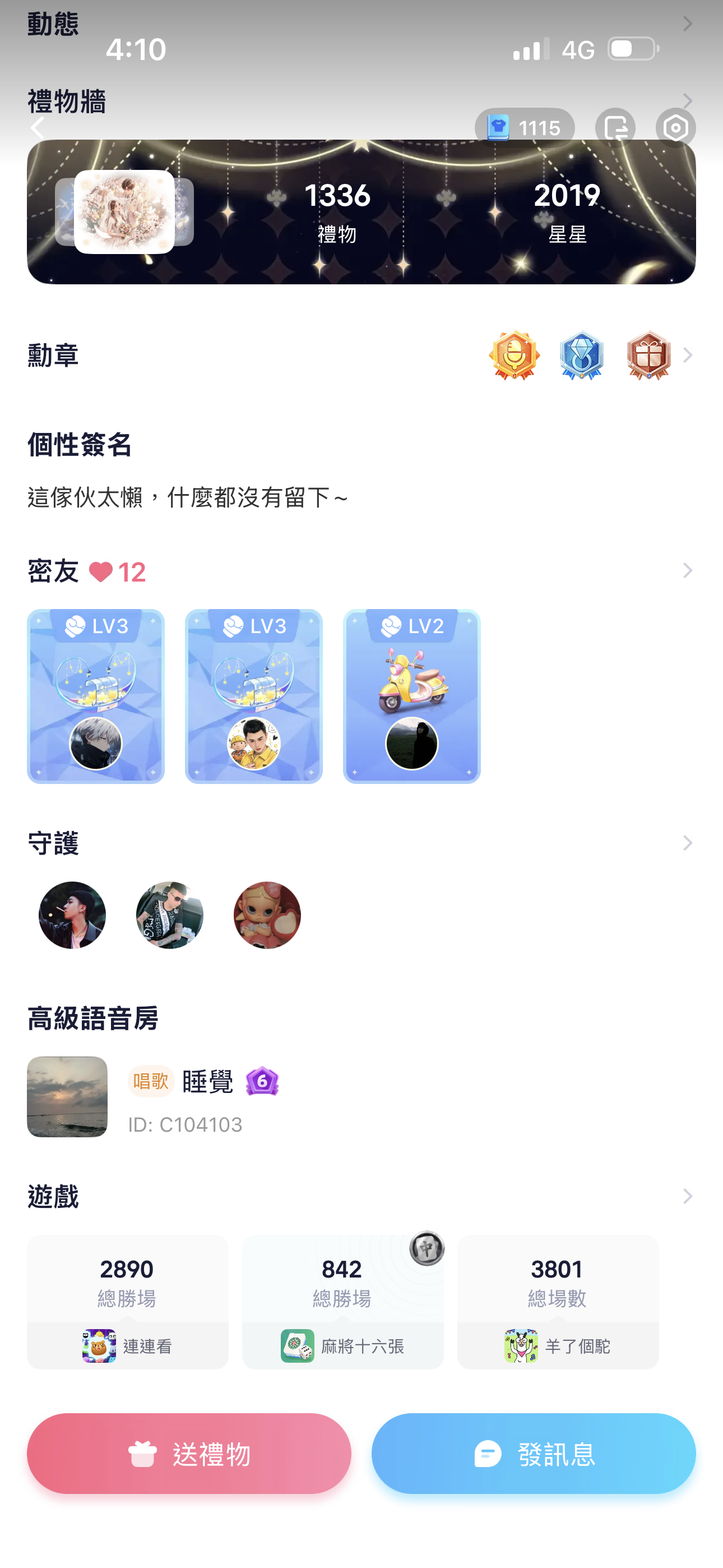Viewport: 723px width, 1568px height.
Task: Open the 連連看 game stats card
Action: [x=128, y=1303]
